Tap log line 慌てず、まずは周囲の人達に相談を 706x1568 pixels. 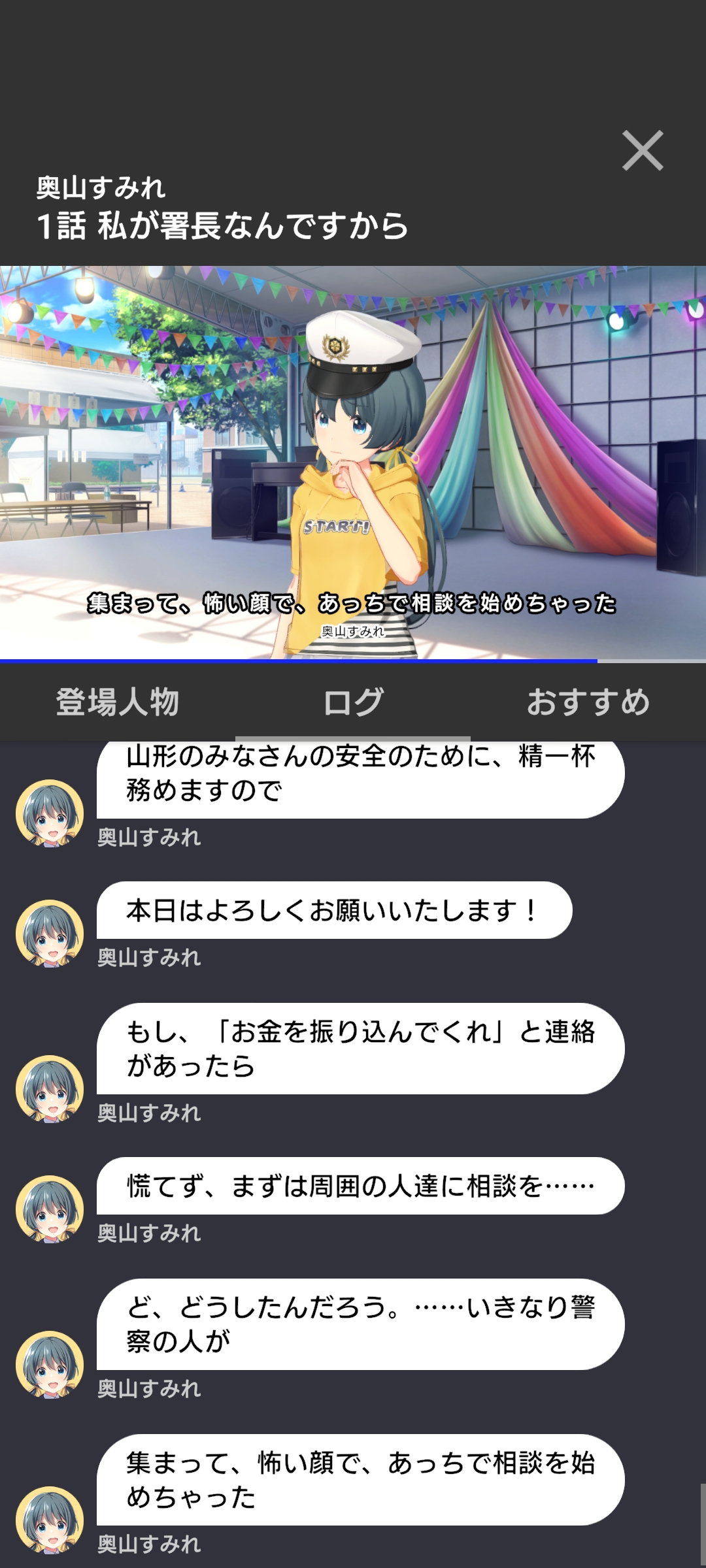(360, 1186)
